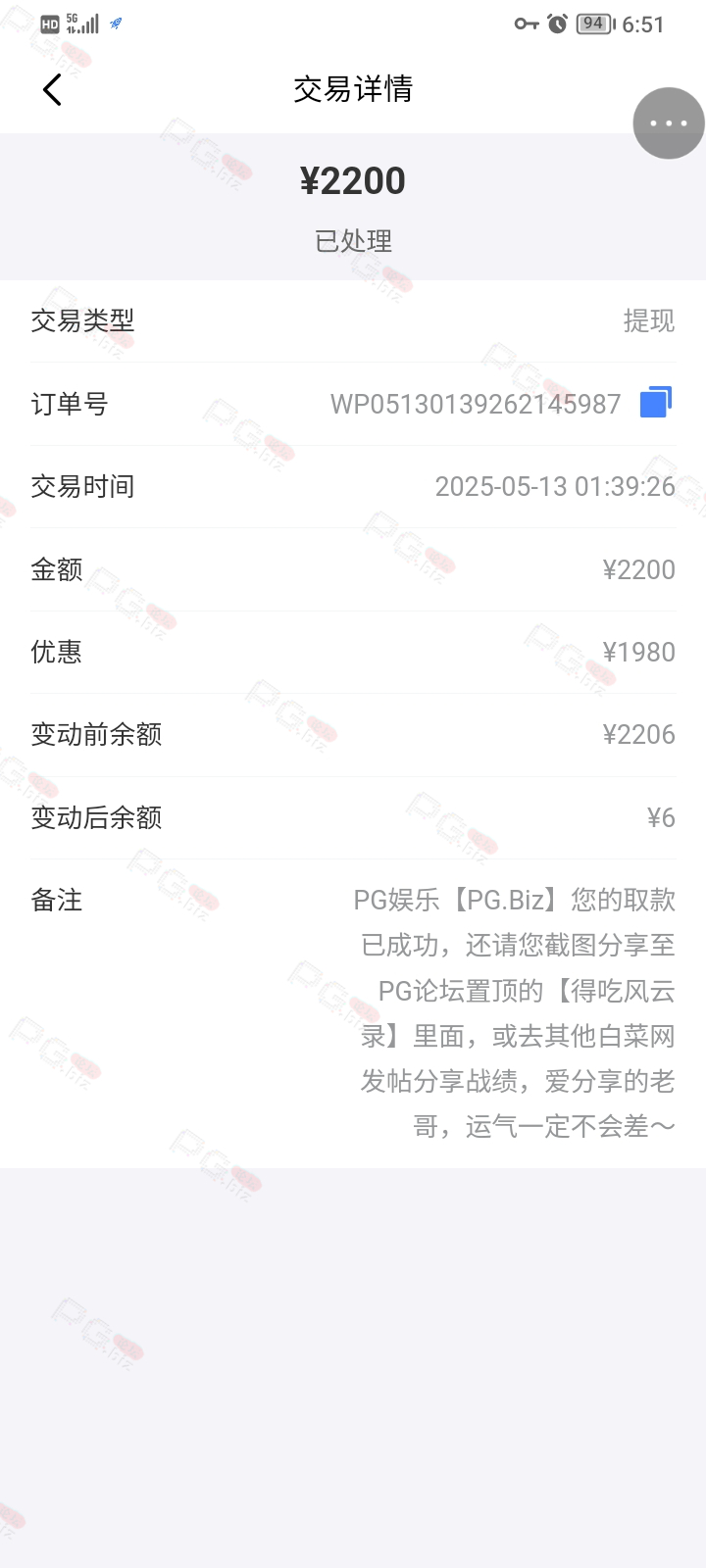This screenshot has height=1568, width=706.
Task: Go back from transaction details
Action: coord(53,90)
